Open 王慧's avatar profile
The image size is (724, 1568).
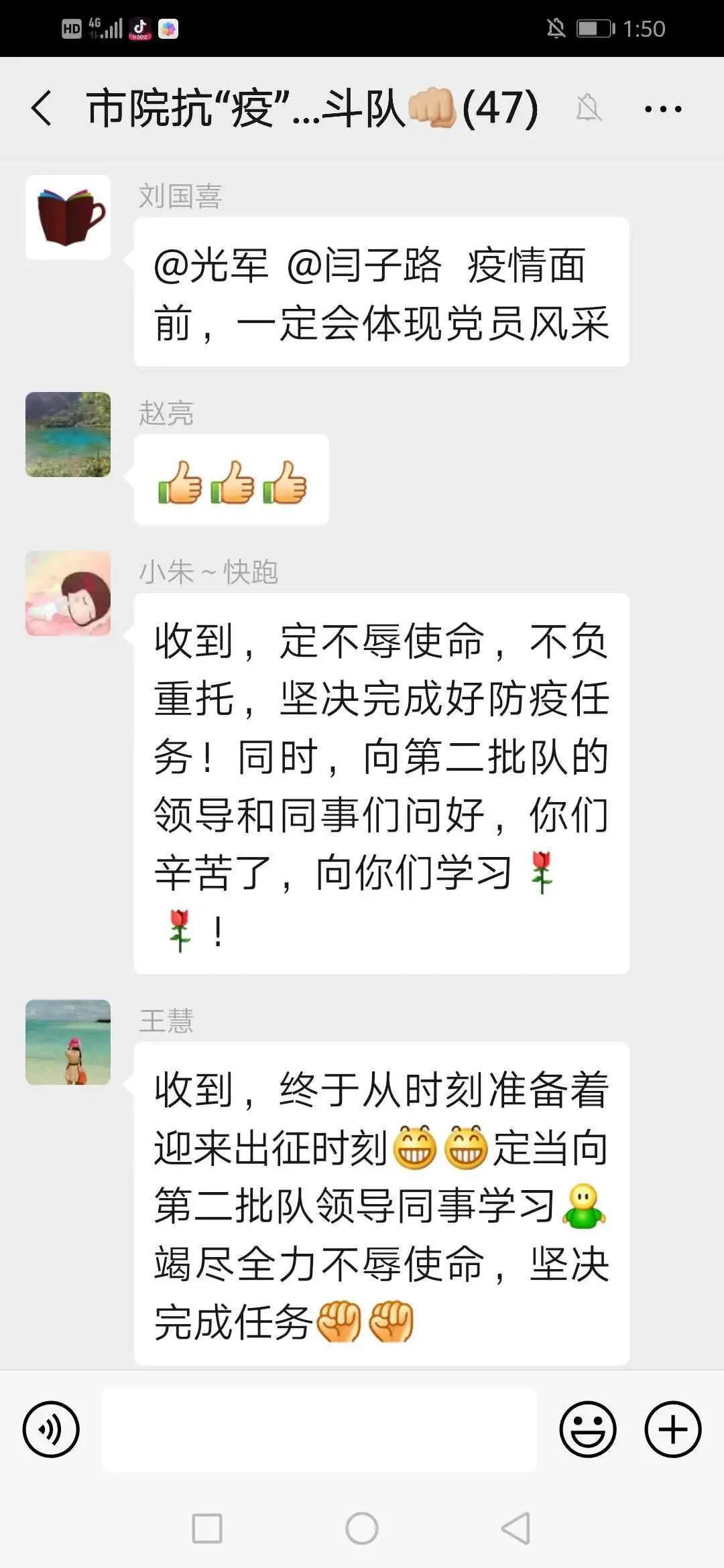(x=68, y=1042)
